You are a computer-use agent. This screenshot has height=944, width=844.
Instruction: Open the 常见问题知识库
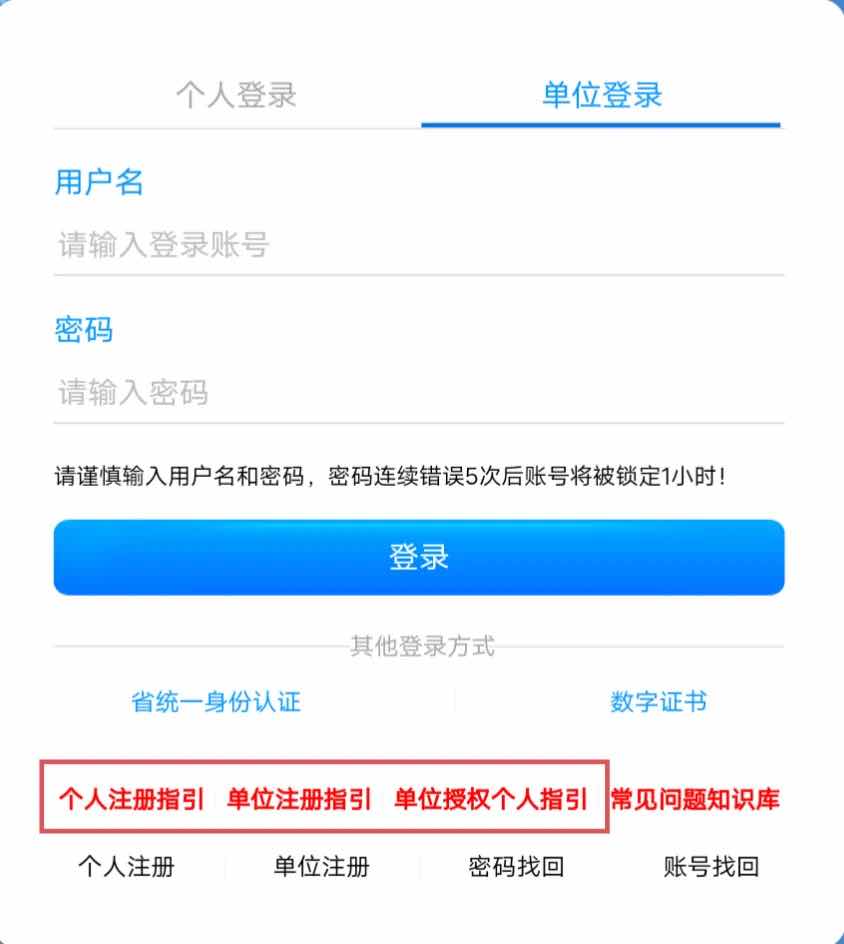point(695,799)
